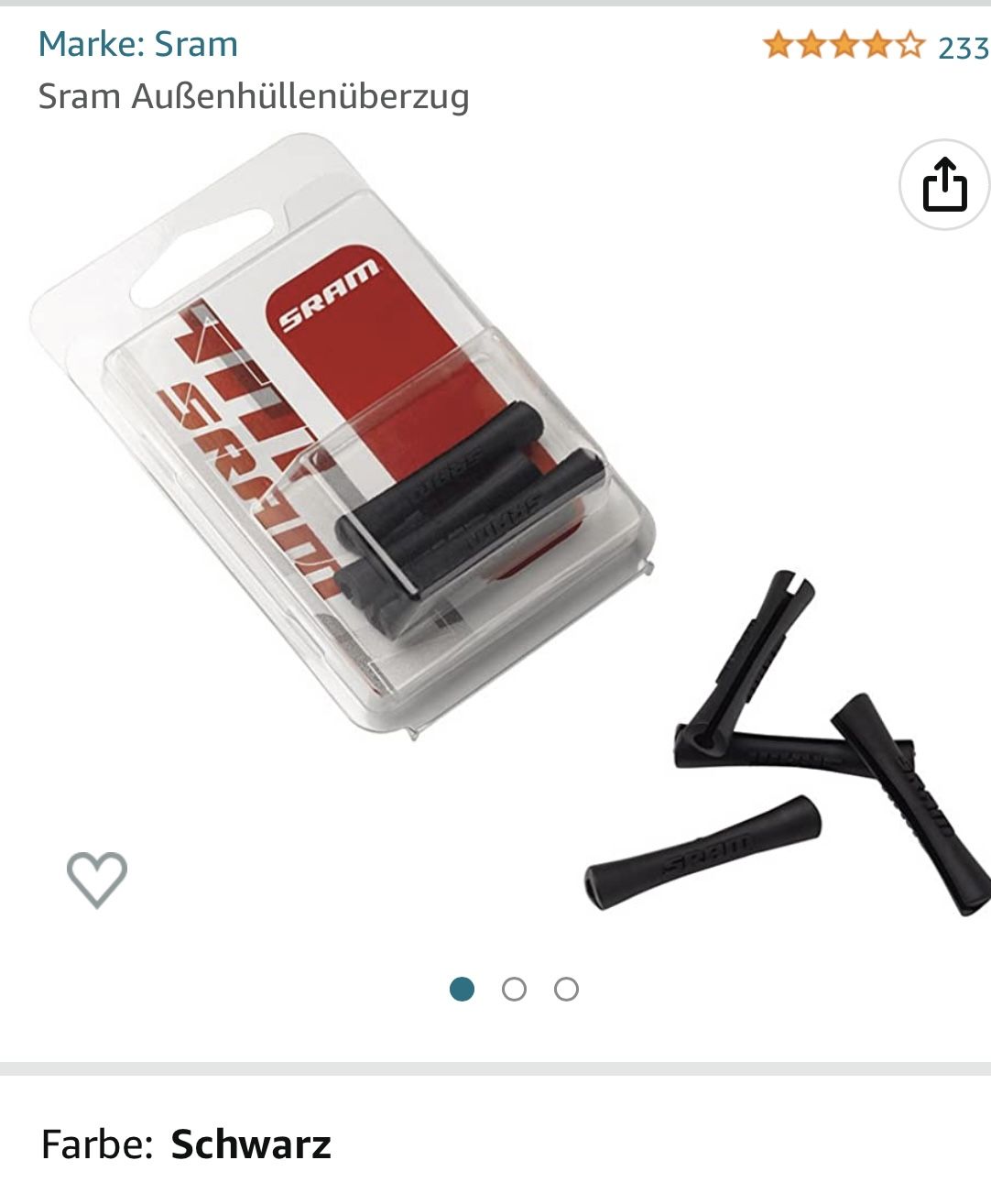Image resolution: width=991 pixels, height=1204 pixels.
Task: Add product to wish list heart
Action: click(x=97, y=880)
